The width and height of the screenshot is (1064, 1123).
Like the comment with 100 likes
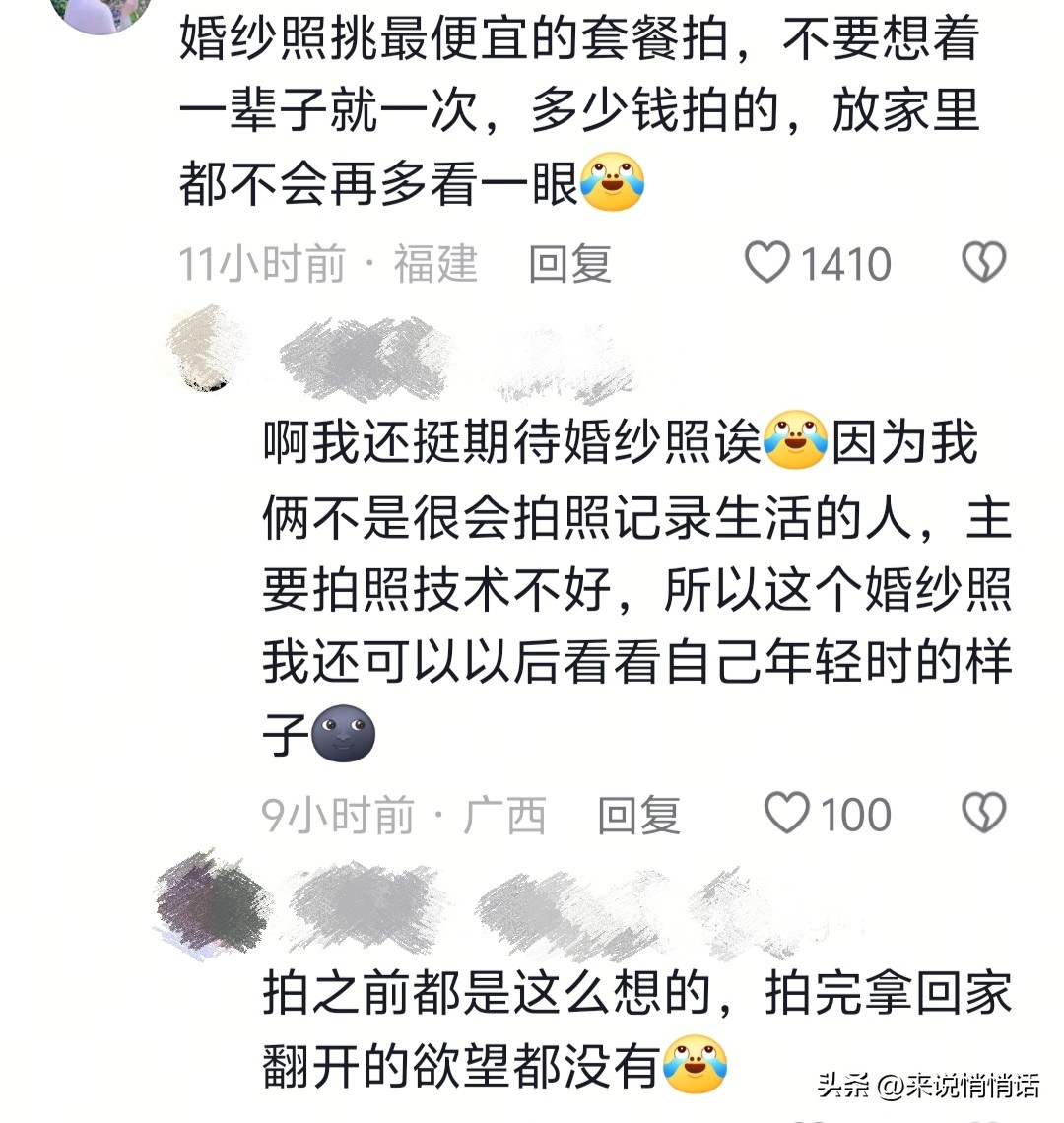pyautogui.click(x=787, y=814)
